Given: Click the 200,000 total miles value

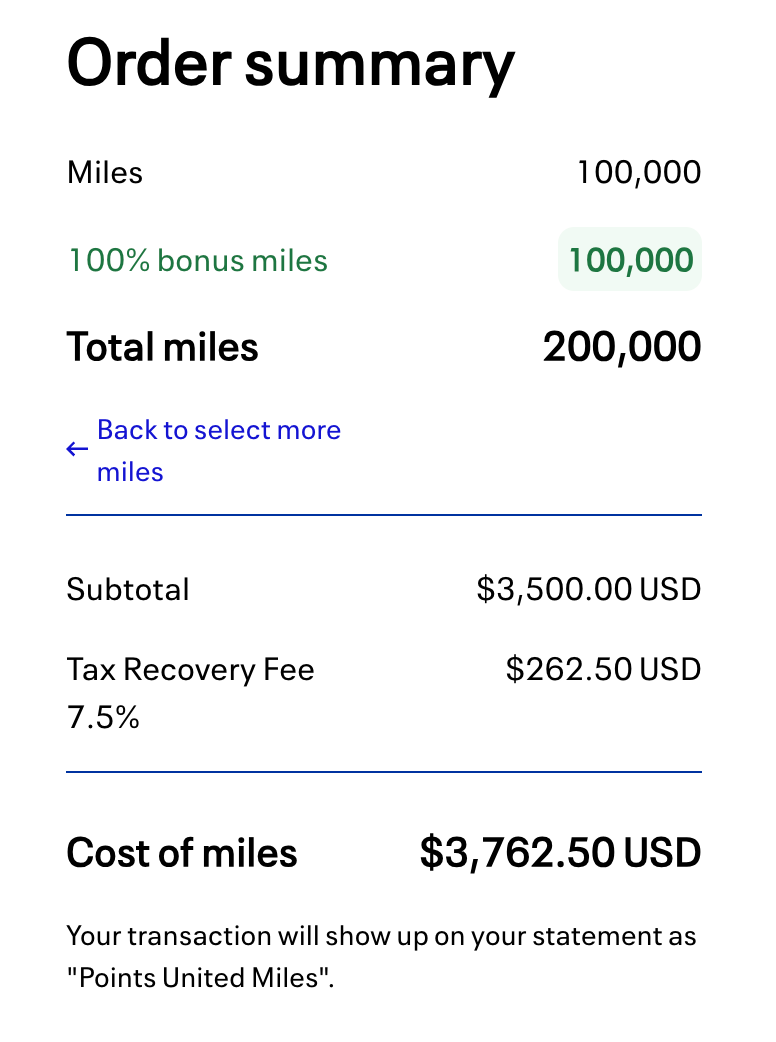Looking at the screenshot, I should 621,346.
